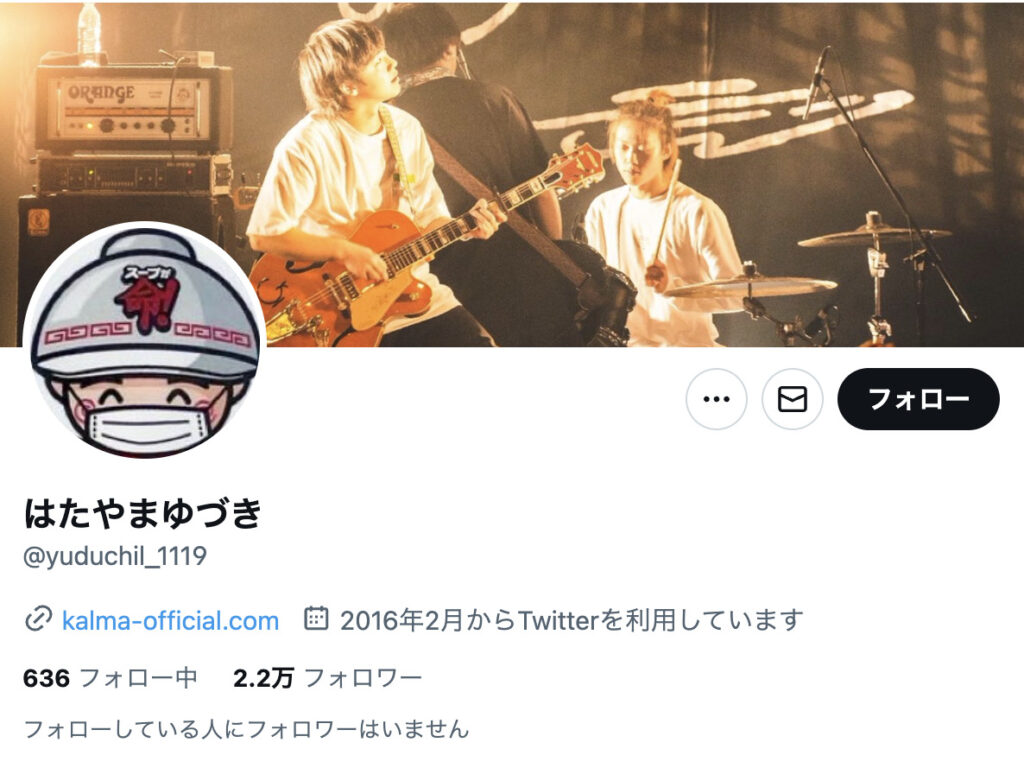Open the three-dot more options menu
Viewport: 1024px width, 768px height.
(716, 399)
